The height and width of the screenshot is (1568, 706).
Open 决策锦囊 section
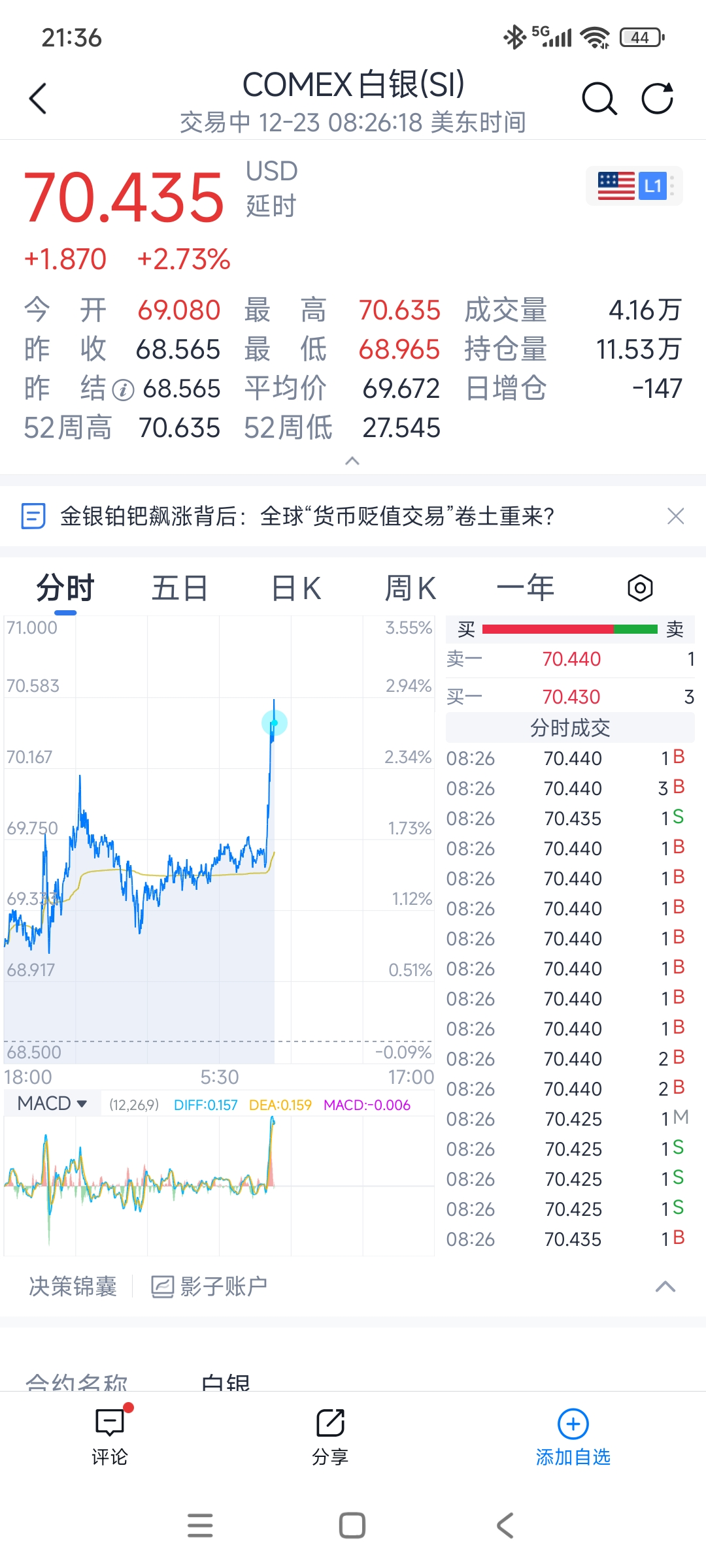[x=73, y=1286]
